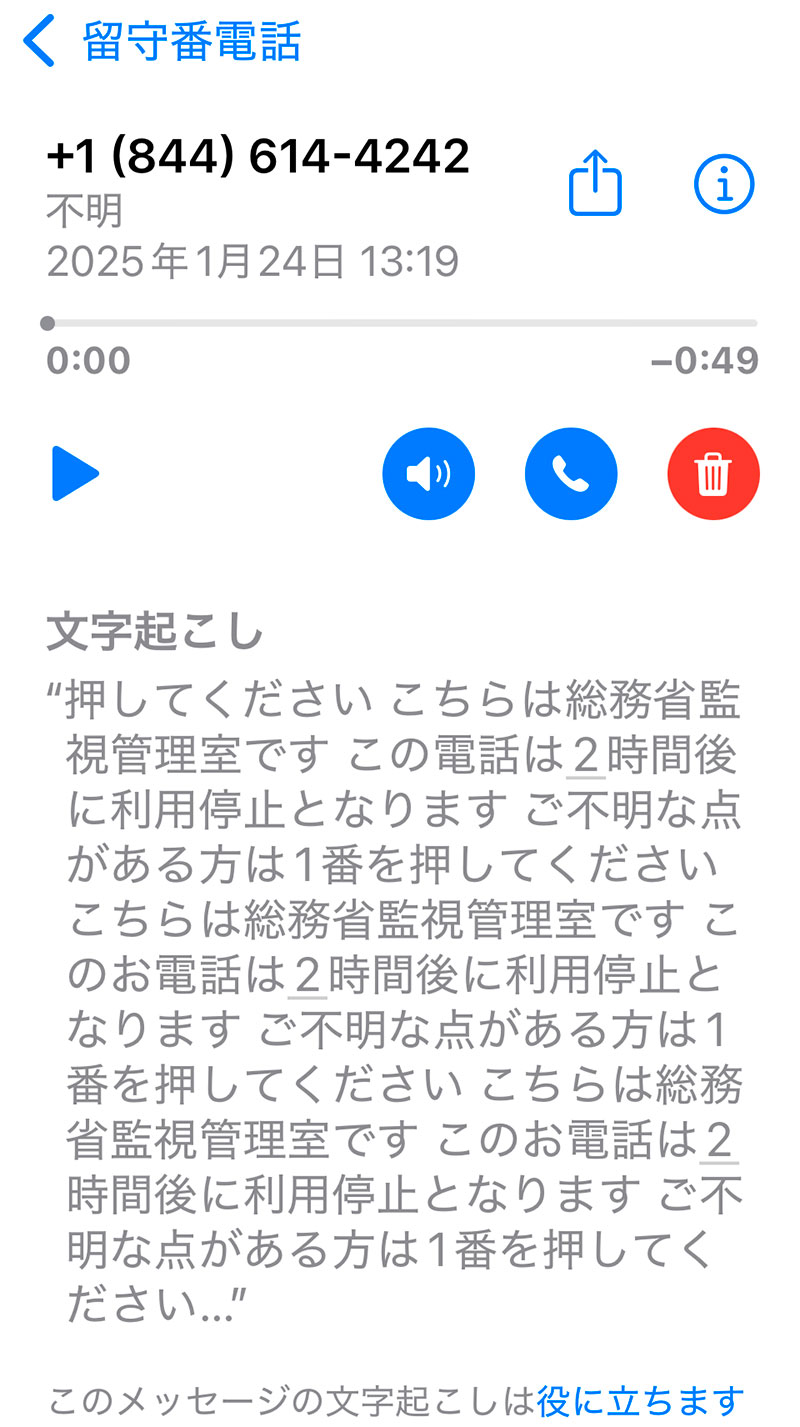The width and height of the screenshot is (800, 1427).
Task: Delete this voicemail
Action: click(713, 474)
